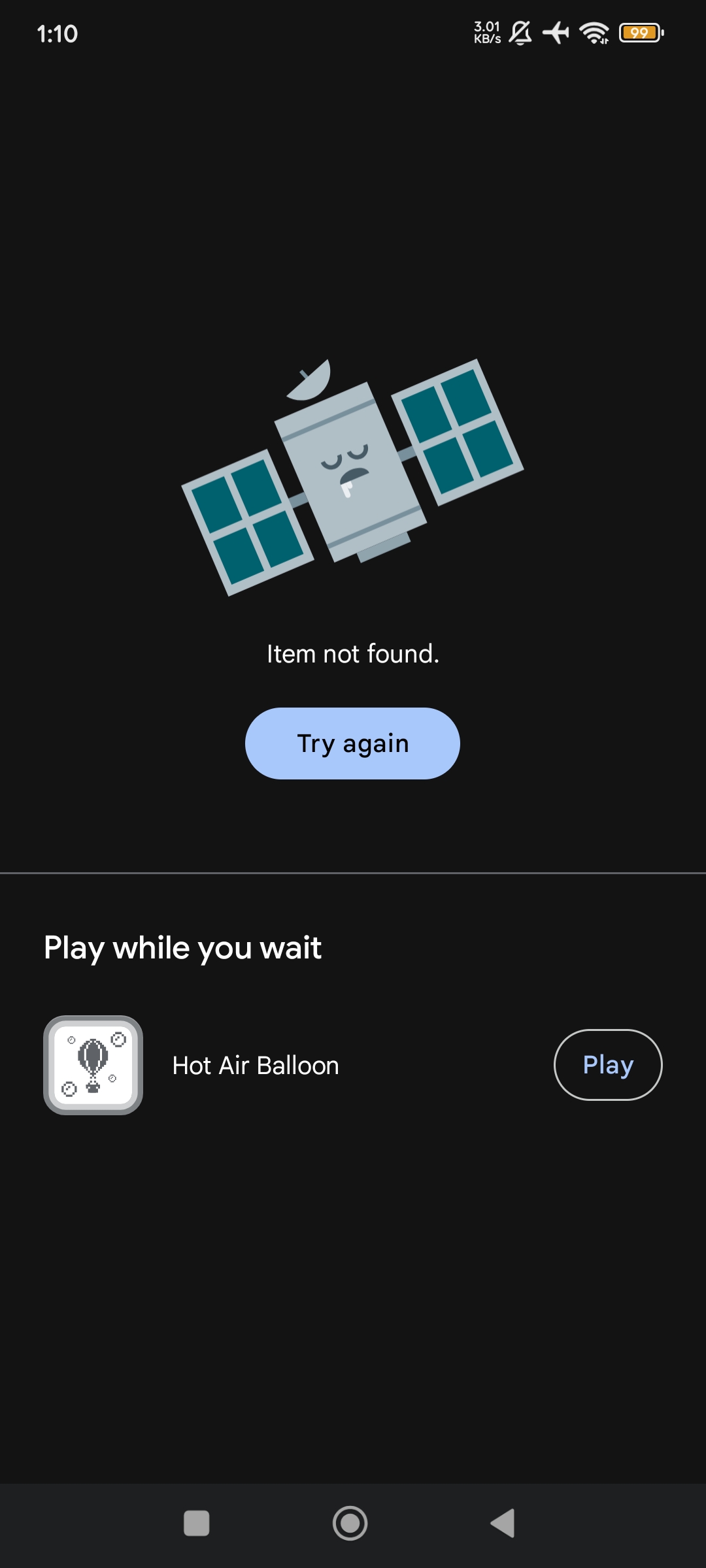Viewport: 706px width, 1568px height.
Task: Tap Try again to reload the item
Action: [352, 743]
